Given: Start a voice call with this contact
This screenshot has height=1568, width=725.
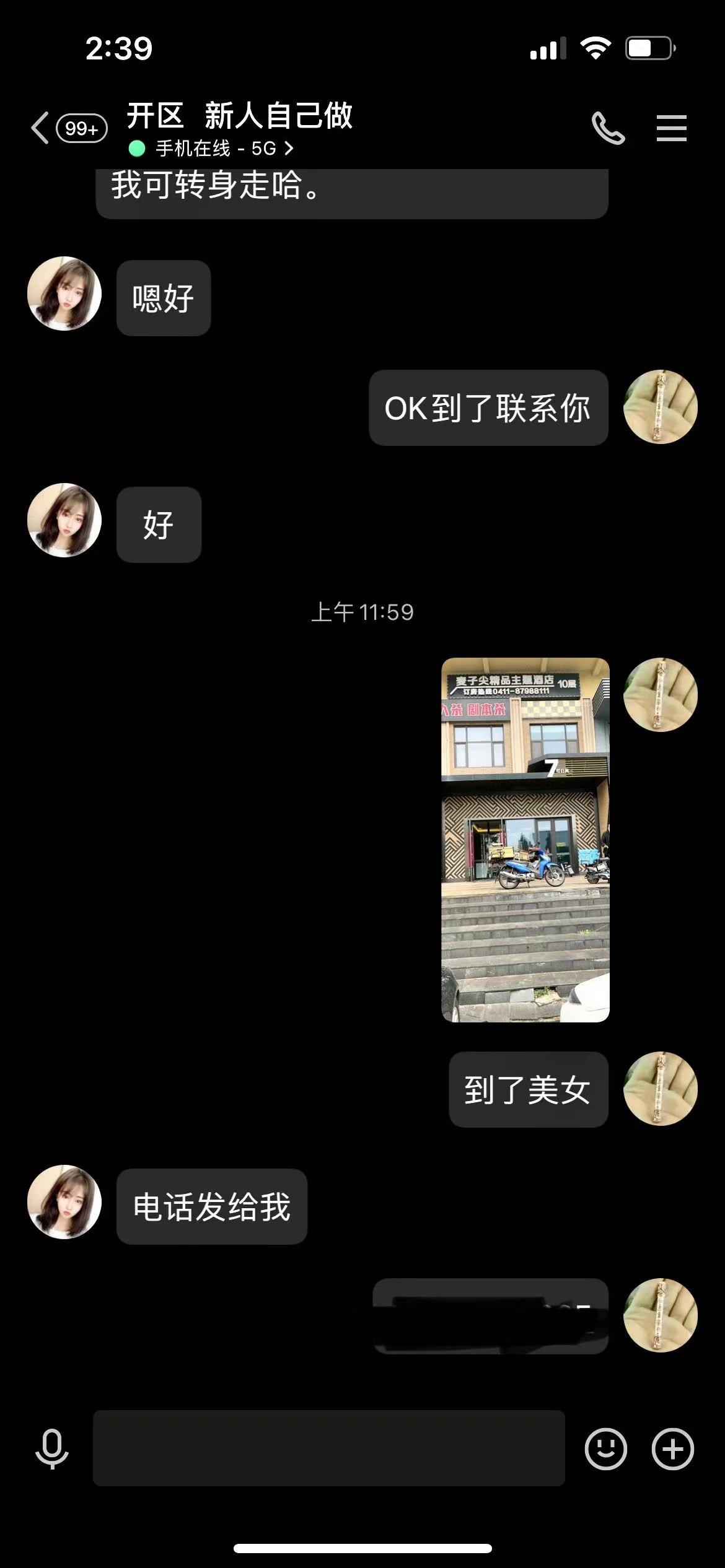Looking at the screenshot, I should [608, 128].
